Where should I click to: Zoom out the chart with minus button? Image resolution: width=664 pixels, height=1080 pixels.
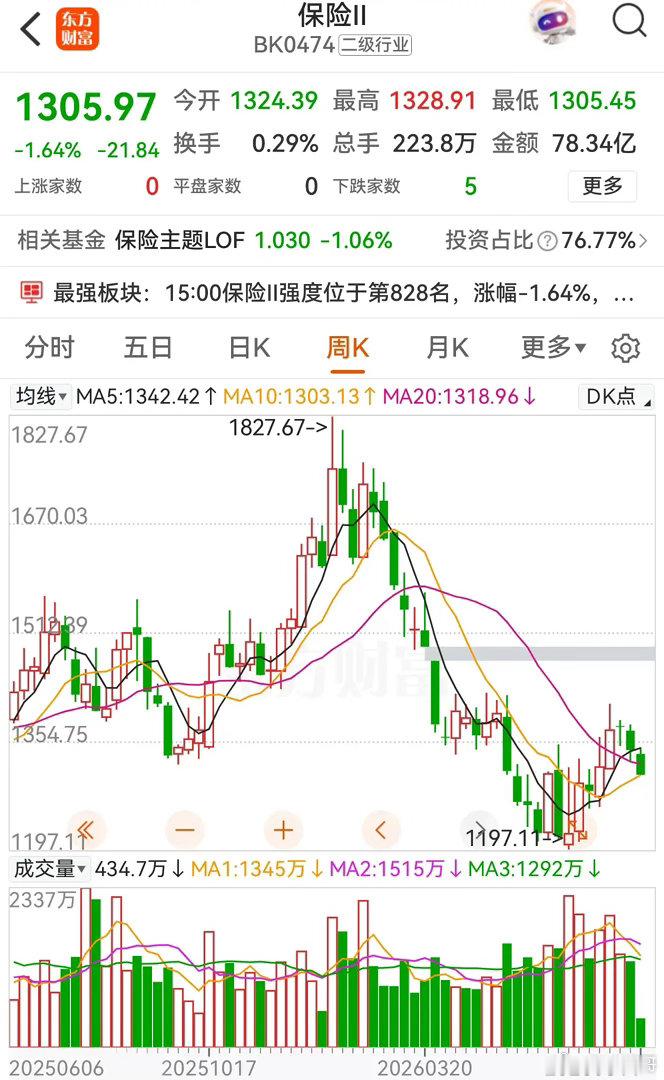point(185,830)
